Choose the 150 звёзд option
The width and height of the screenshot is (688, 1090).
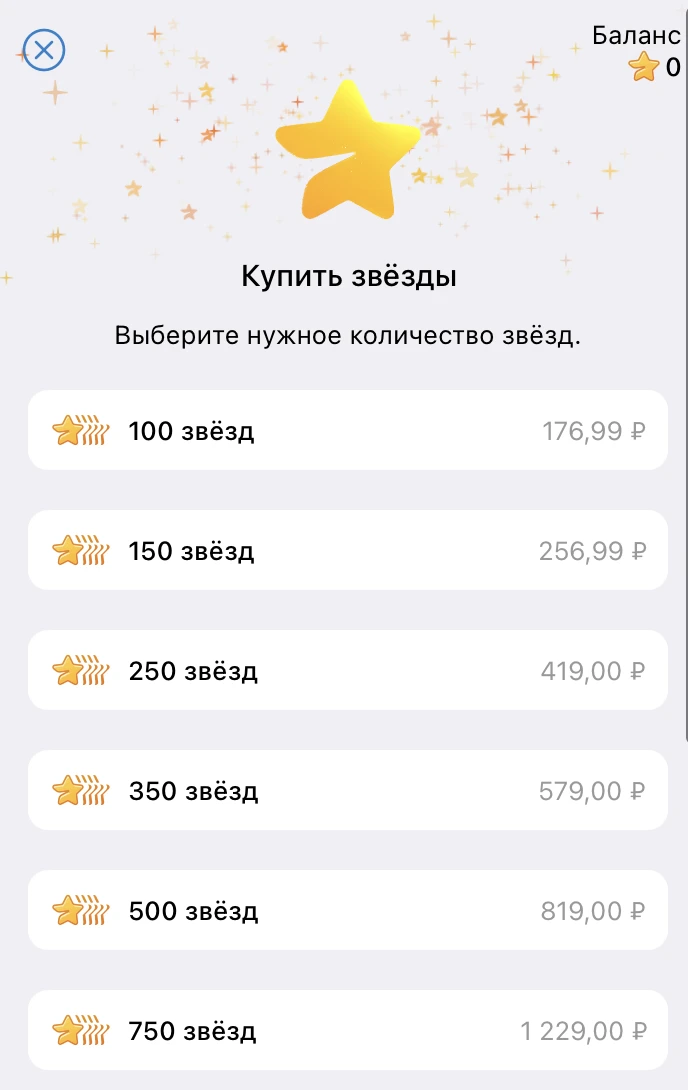point(347,551)
